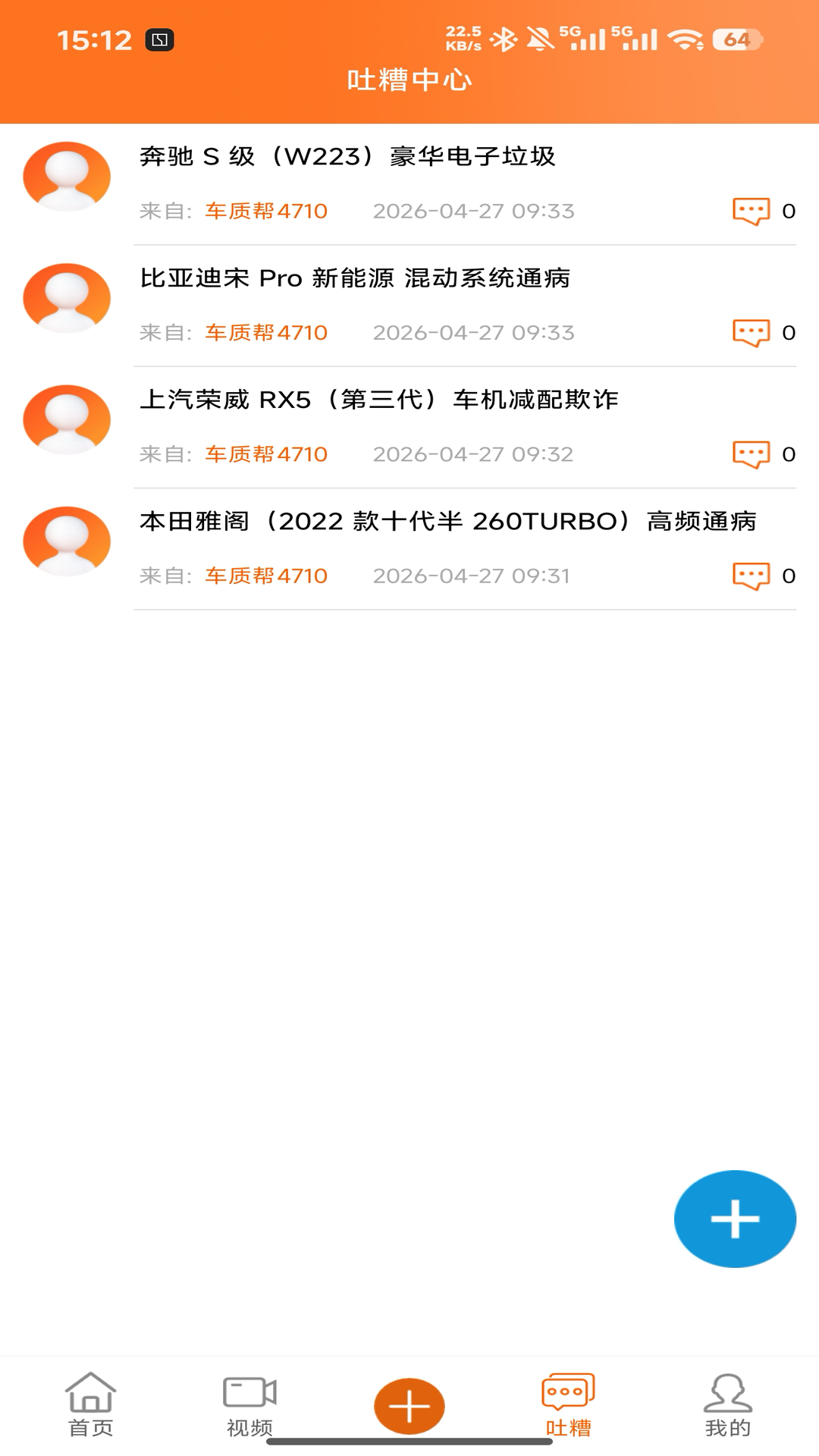Tap the comment icon on the 比亚迪宋 Pro post
Screen dimensions: 819x1456
751,333
